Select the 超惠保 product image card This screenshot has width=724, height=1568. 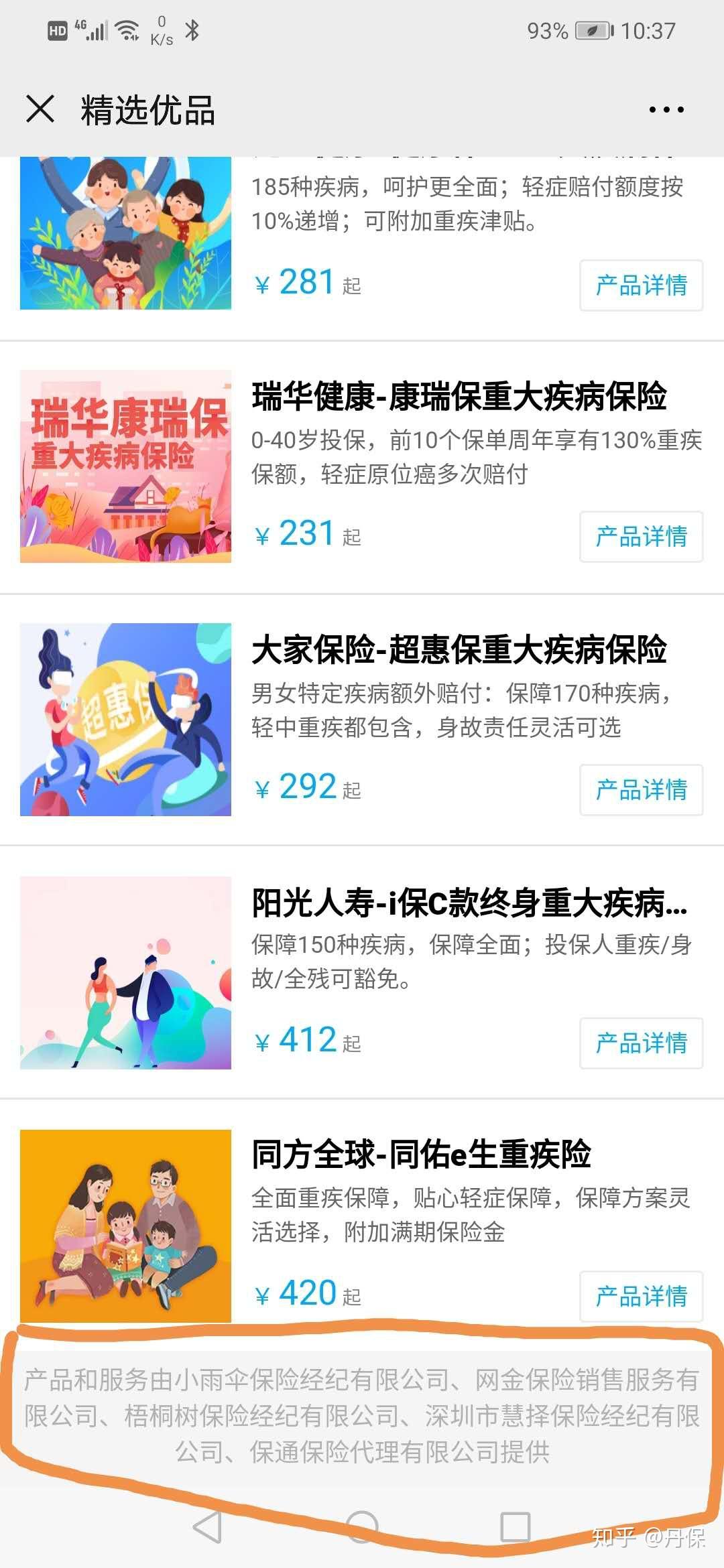(126, 720)
